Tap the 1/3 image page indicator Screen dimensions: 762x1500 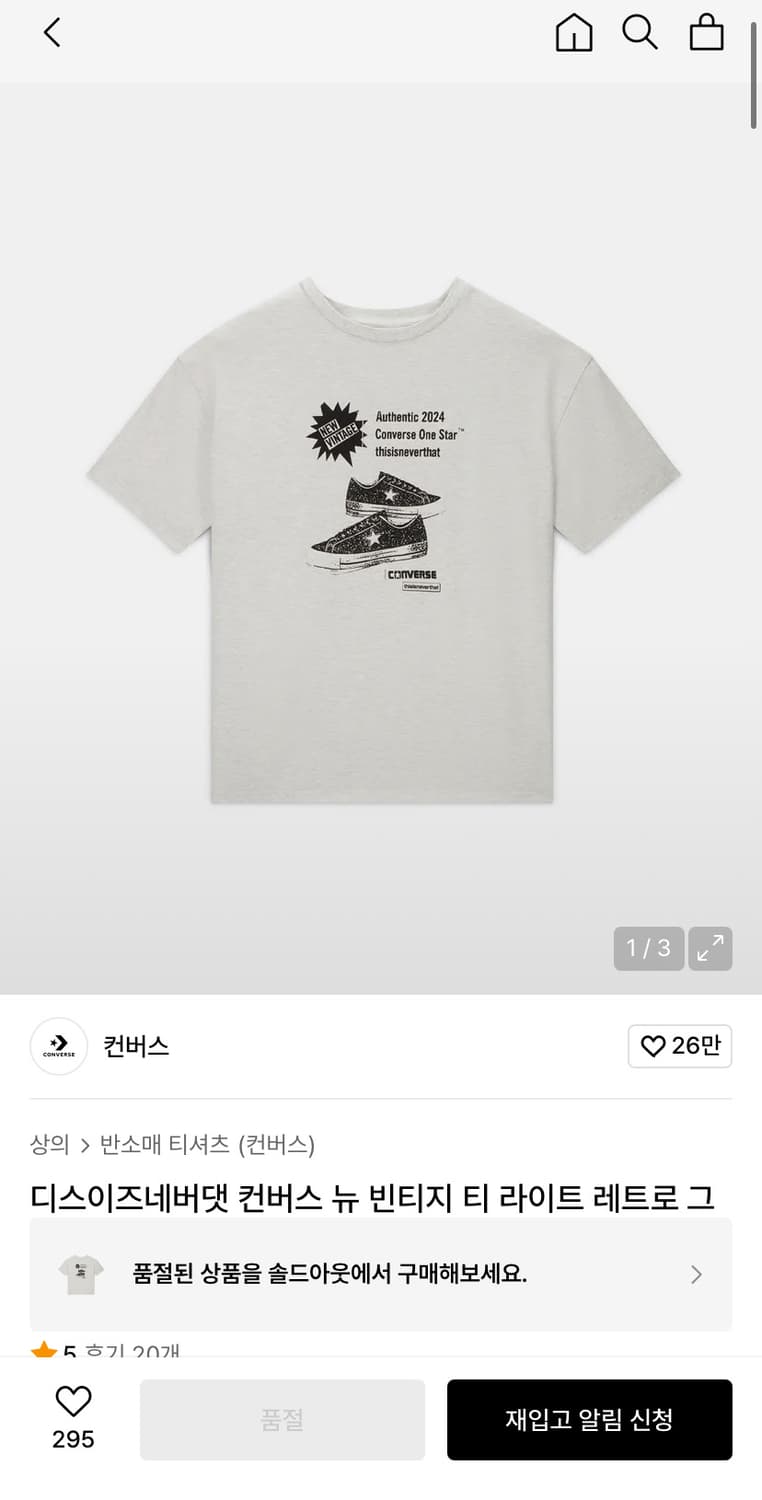pos(648,948)
